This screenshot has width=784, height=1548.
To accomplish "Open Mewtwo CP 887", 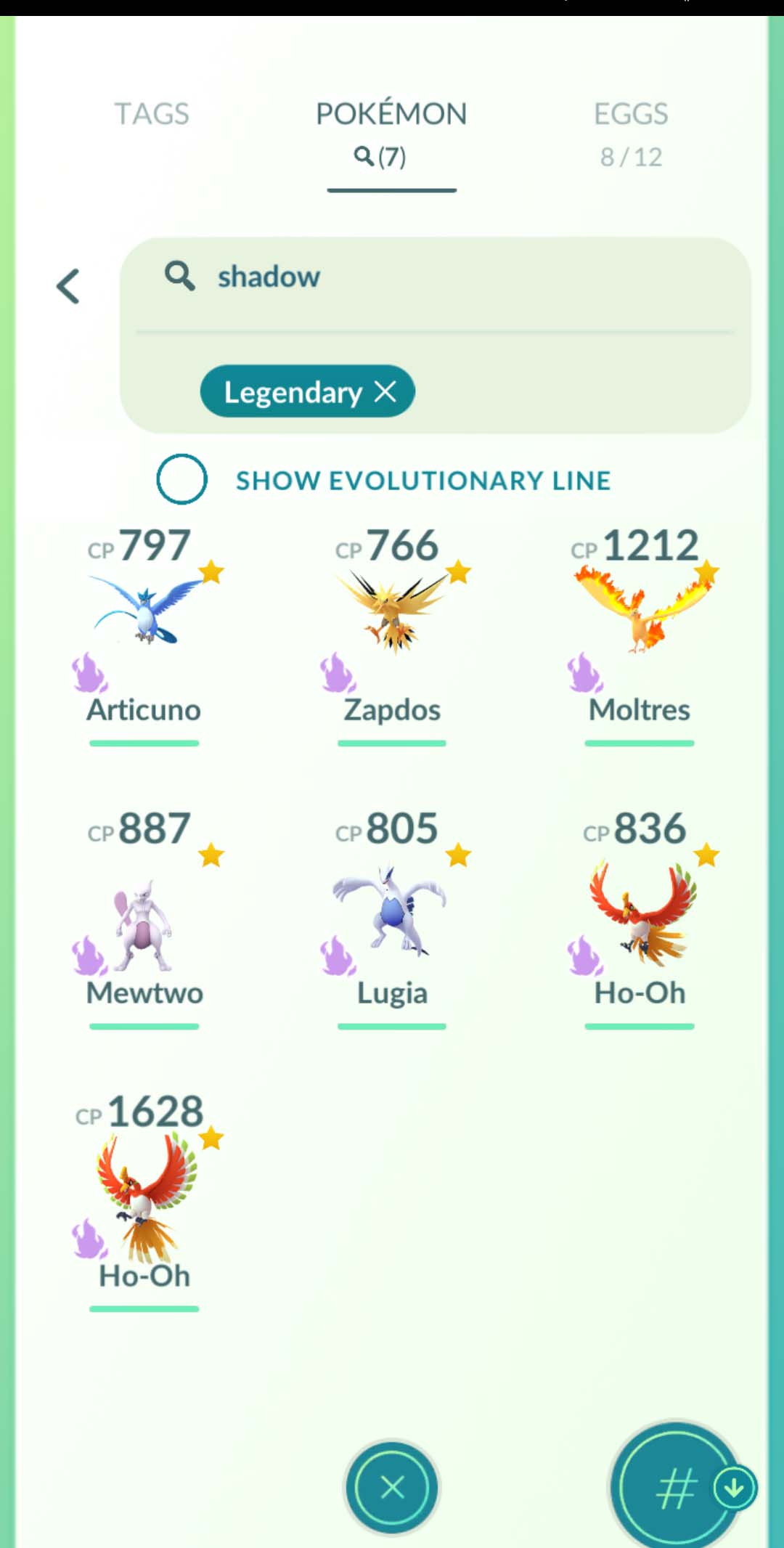I will coord(144,915).
